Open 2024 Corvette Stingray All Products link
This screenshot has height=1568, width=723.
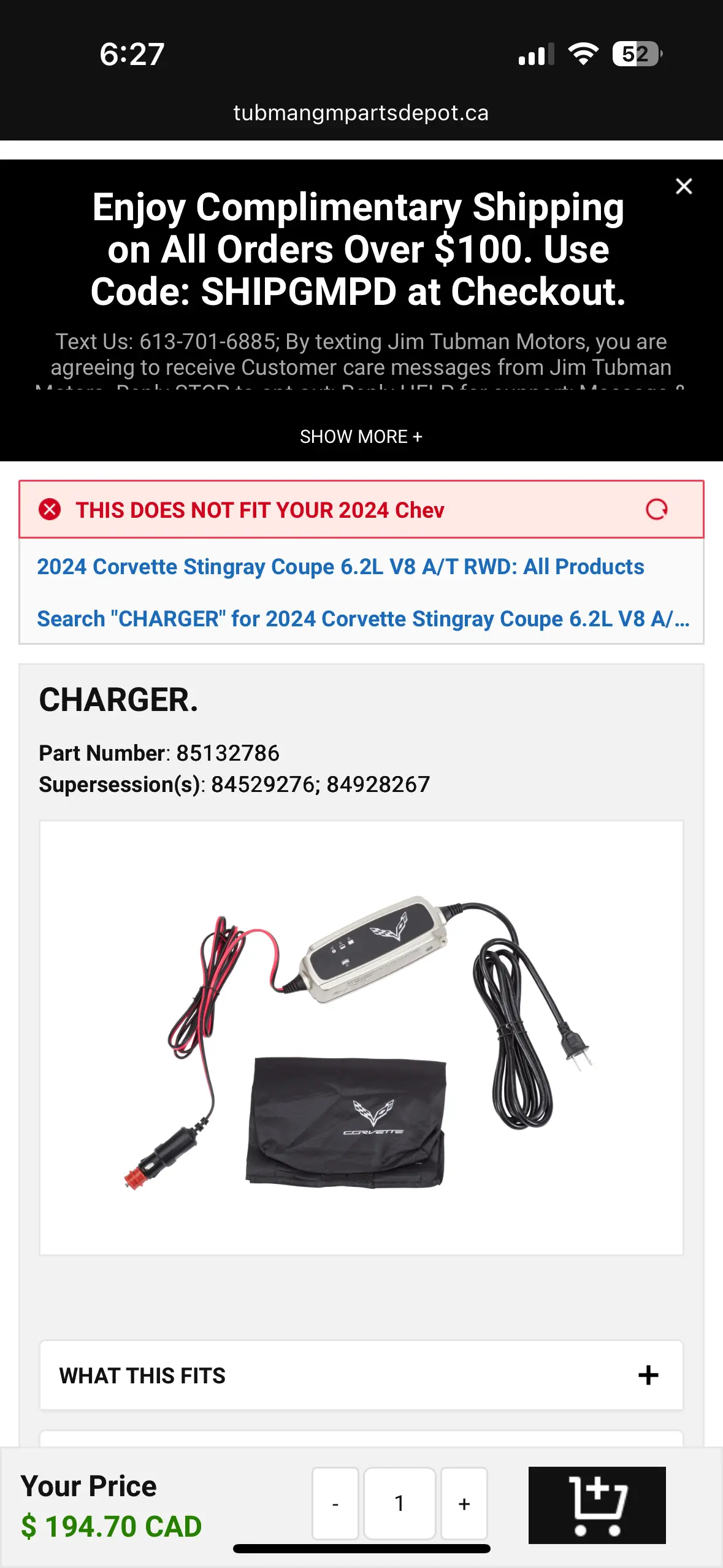click(x=340, y=566)
